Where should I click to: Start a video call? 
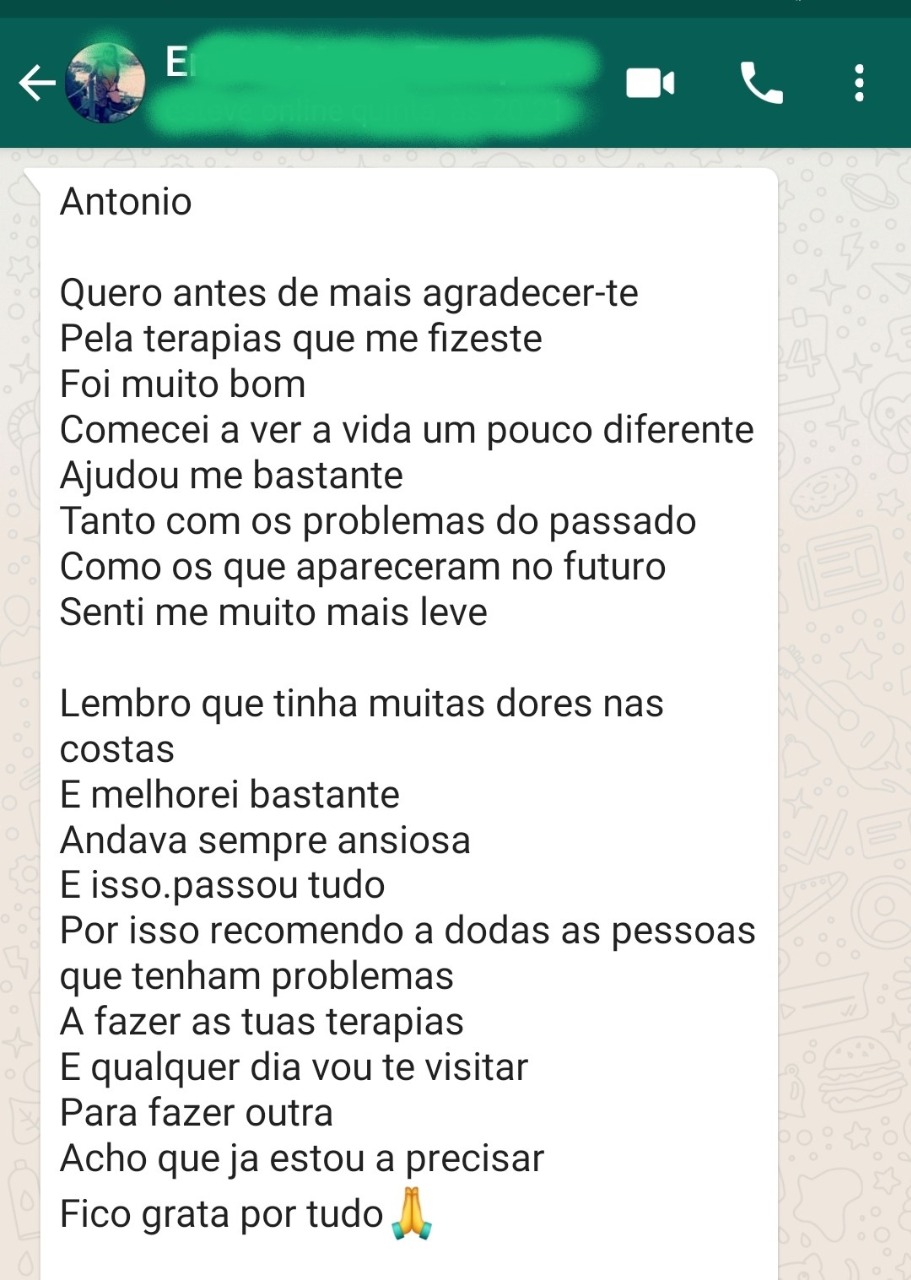(x=650, y=84)
